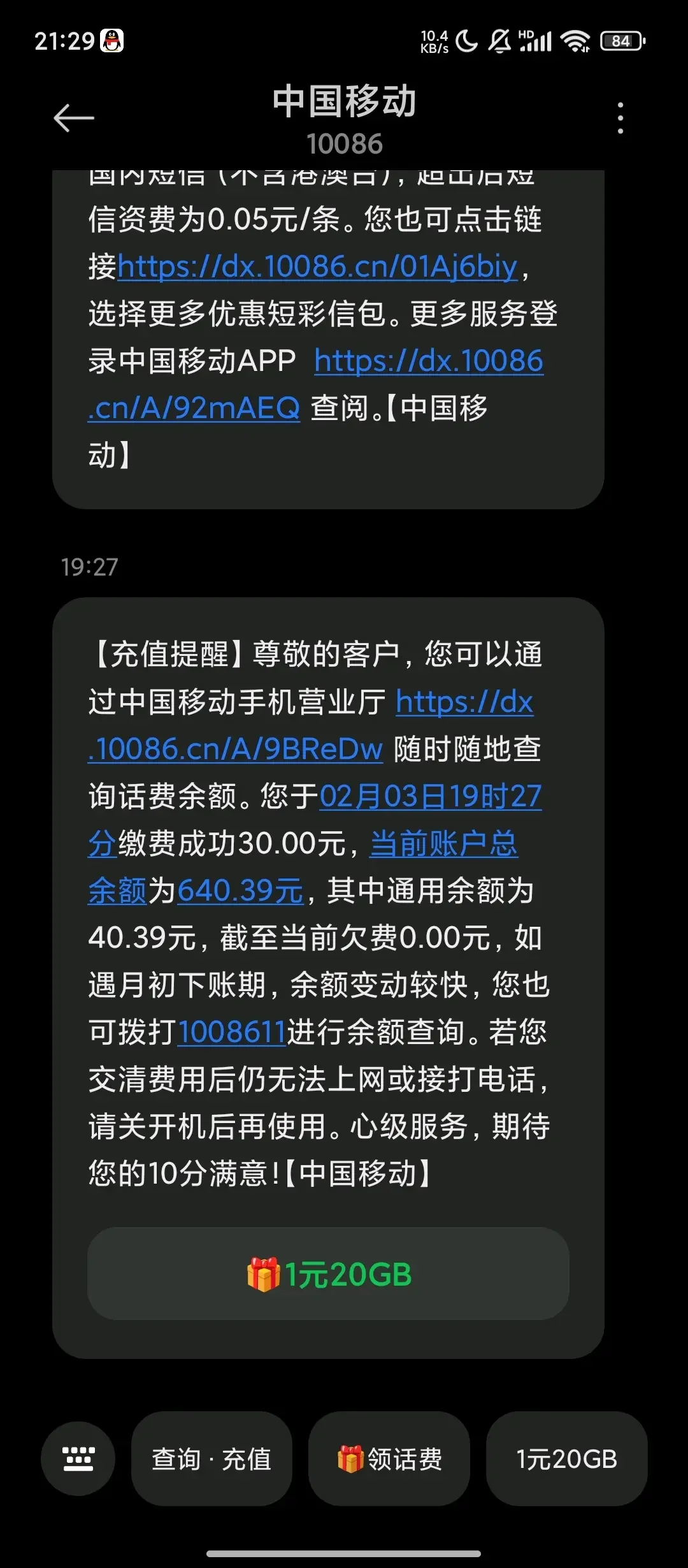Open the keyboard input icon at bottom left
This screenshot has width=688, height=1568.
(78, 1458)
